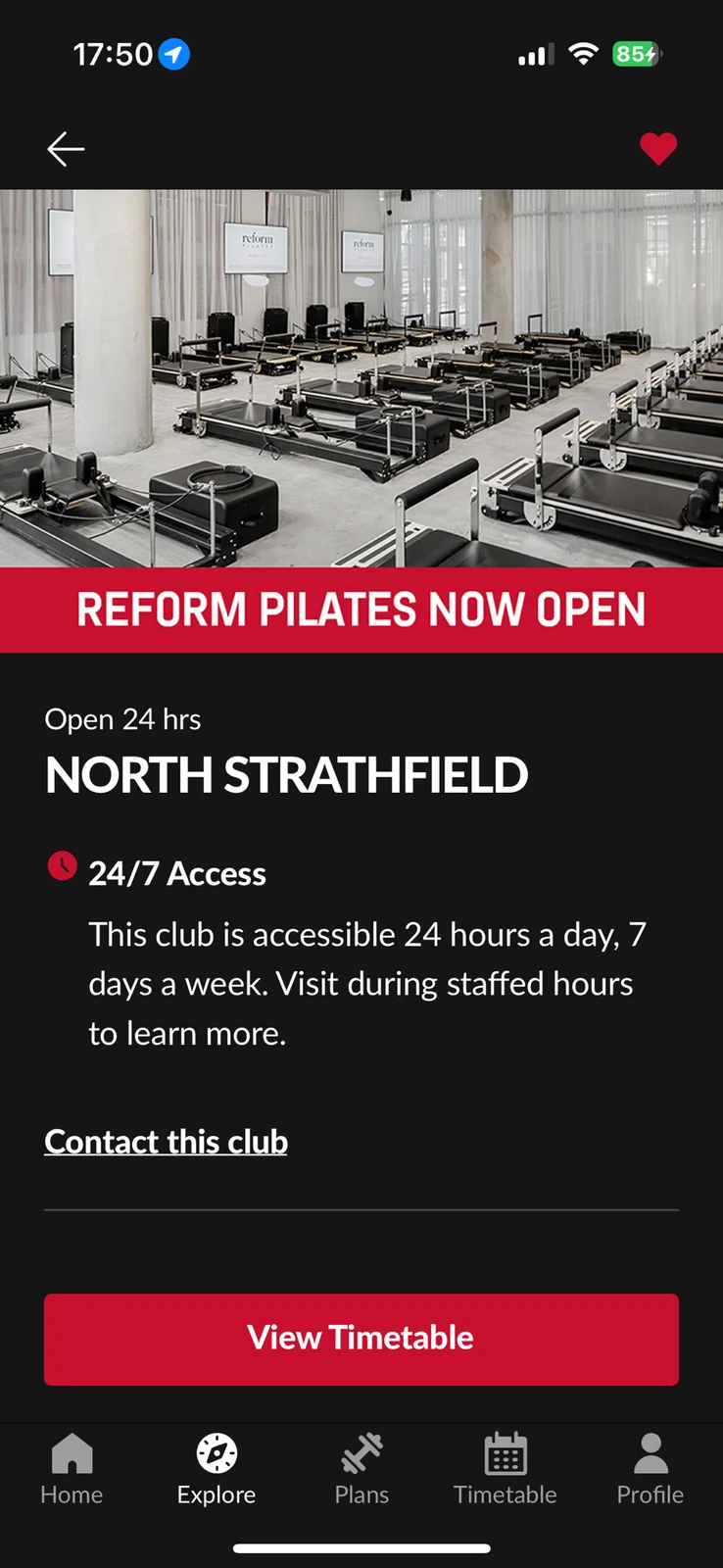Image resolution: width=723 pixels, height=1568 pixels.
Task: Switch to the Home tab
Action: point(72,1469)
